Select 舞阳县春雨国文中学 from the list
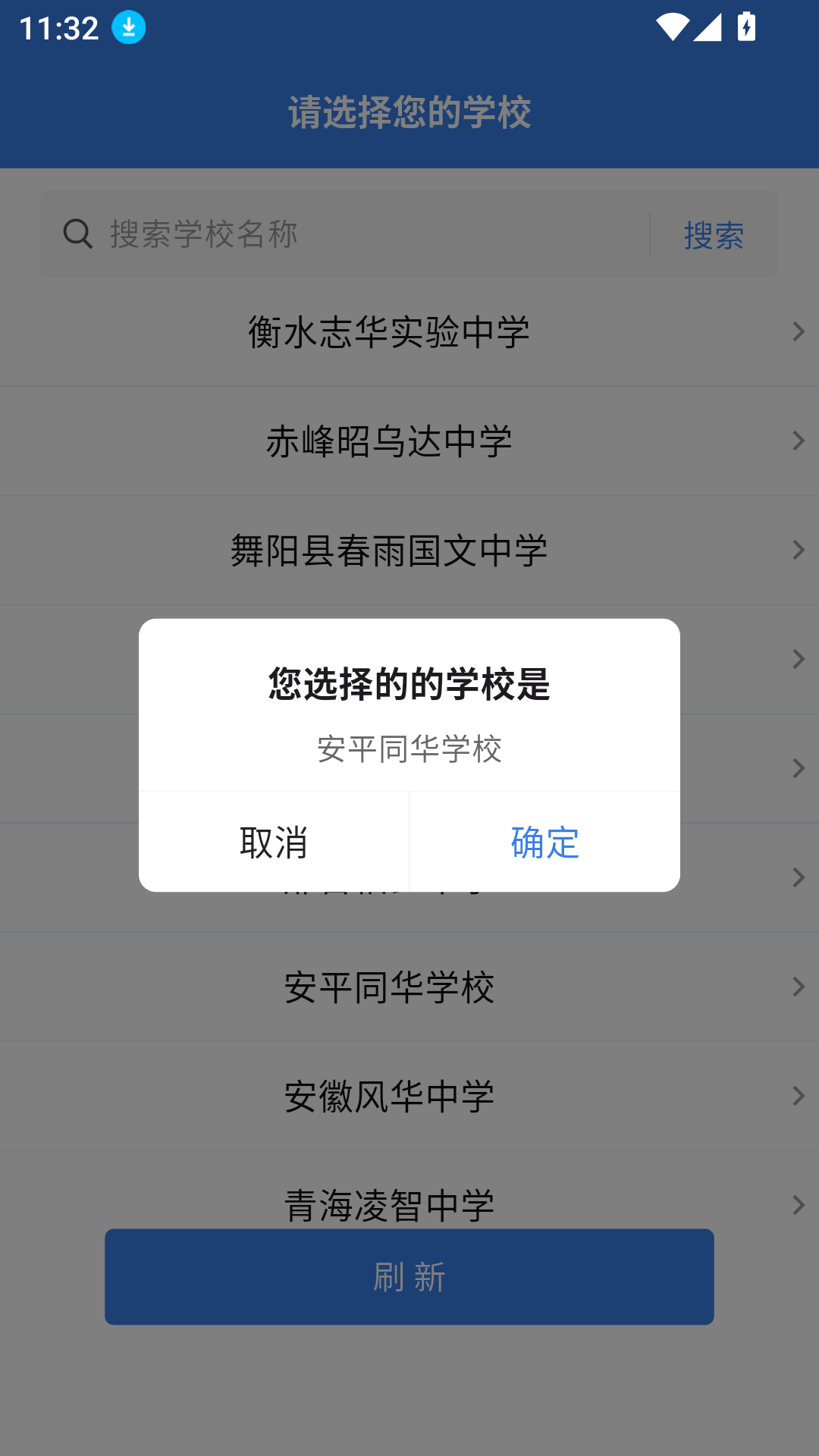This screenshot has width=819, height=1456. point(390,549)
